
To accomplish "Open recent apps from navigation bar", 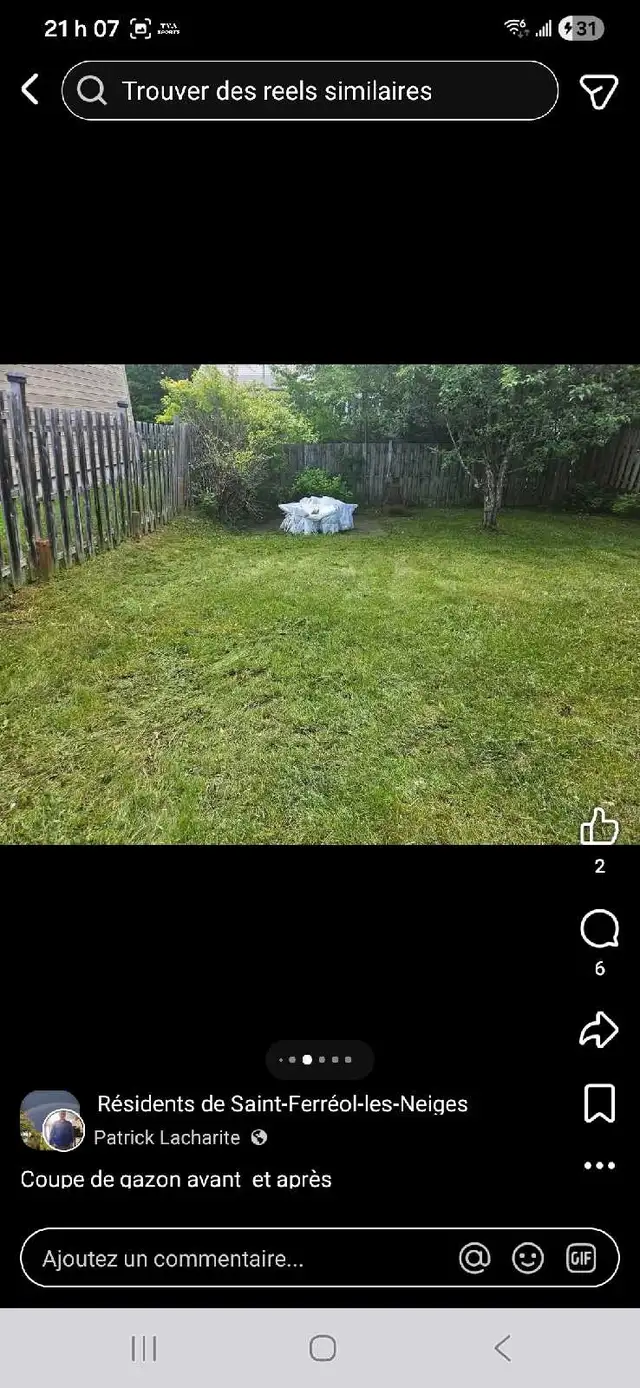I will click(144, 1348).
